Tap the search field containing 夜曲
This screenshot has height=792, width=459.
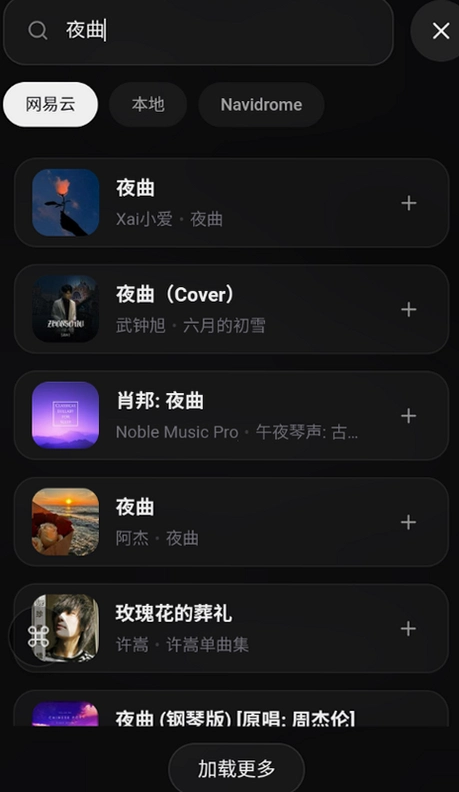pos(198,31)
